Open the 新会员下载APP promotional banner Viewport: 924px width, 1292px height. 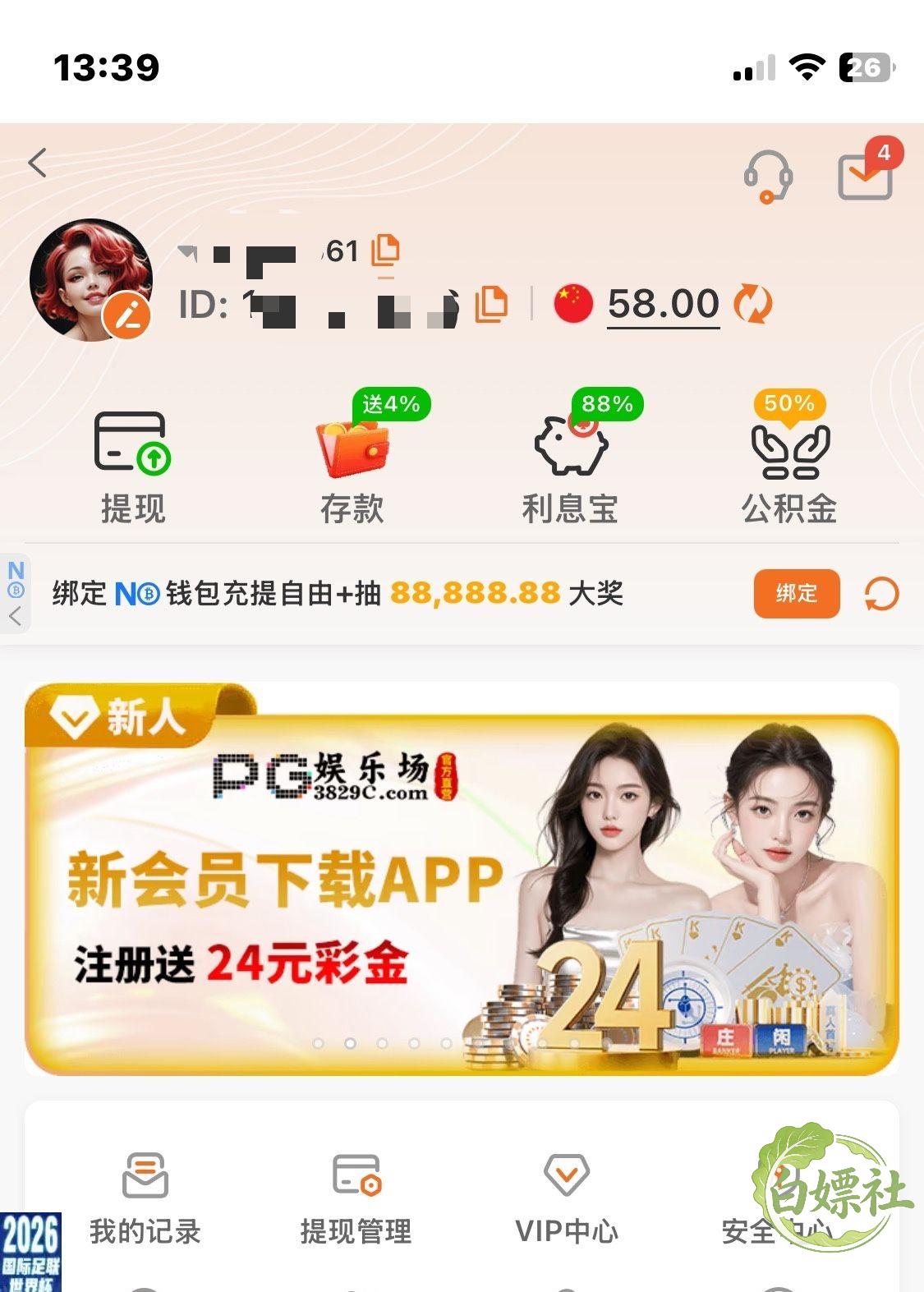(x=462, y=879)
